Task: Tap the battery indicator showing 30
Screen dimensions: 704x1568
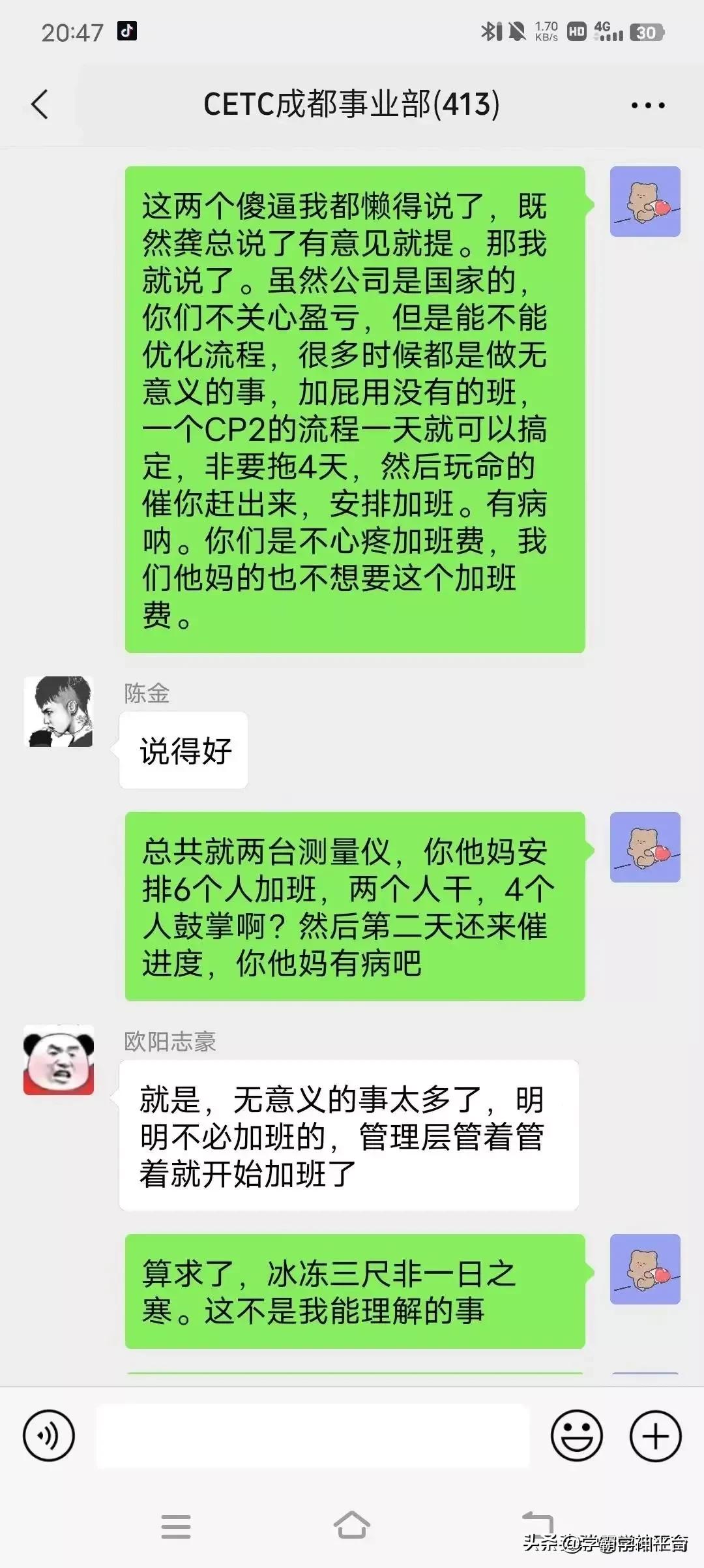Action: click(646, 31)
